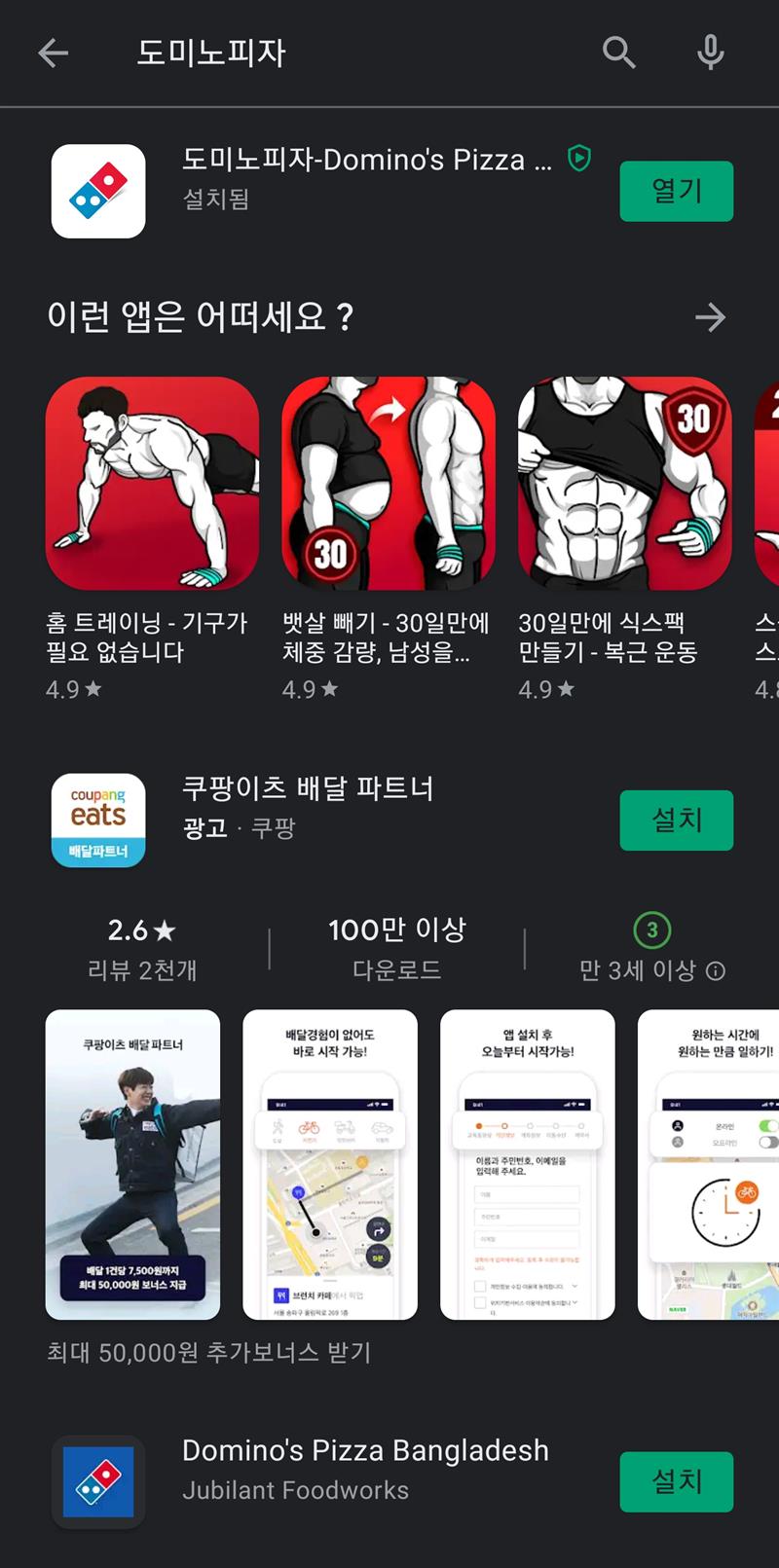Screen dimensions: 779x1568
Task: Show info for 만 3세 이상 rating
Action: coord(716,970)
